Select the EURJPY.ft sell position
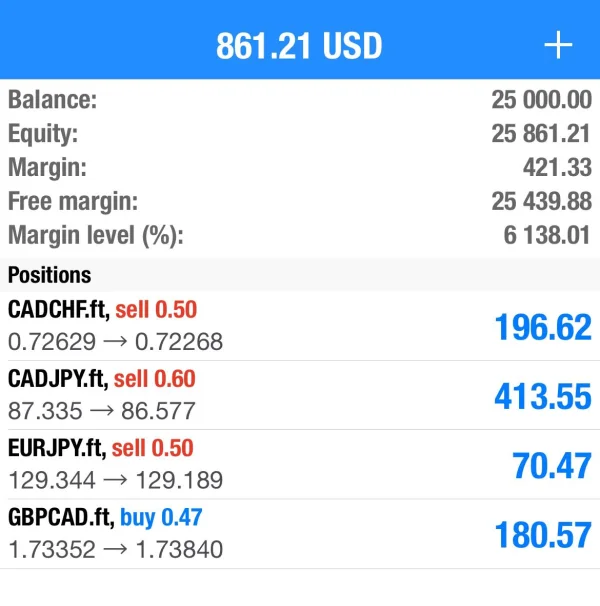The width and height of the screenshot is (600, 606). 299,464
